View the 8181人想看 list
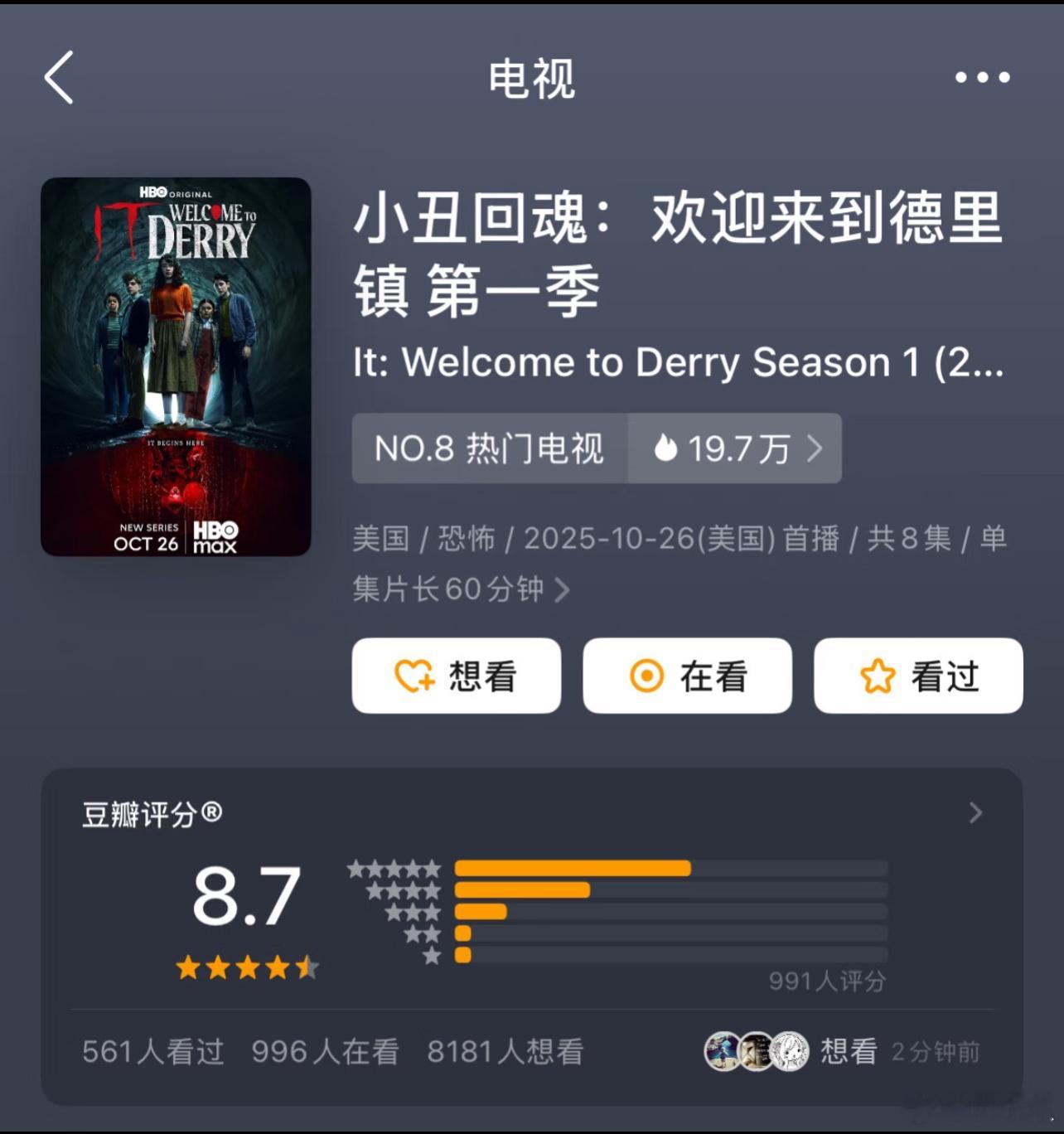Image resolution: width=1064 pixels, height=1134 pixels. click(x=505, y=1051)
